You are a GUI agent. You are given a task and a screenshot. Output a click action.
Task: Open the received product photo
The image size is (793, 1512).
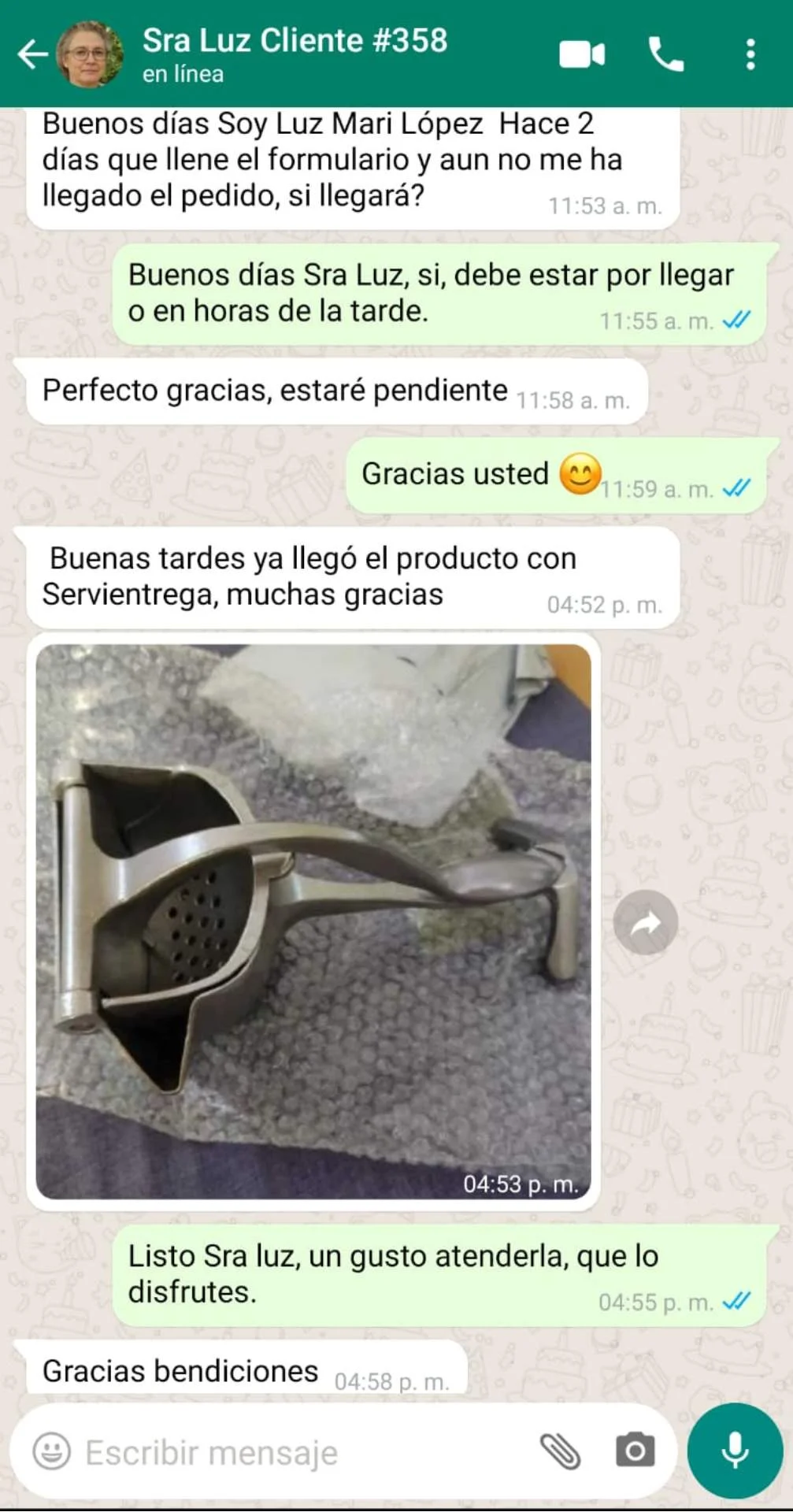coord(313,921)
